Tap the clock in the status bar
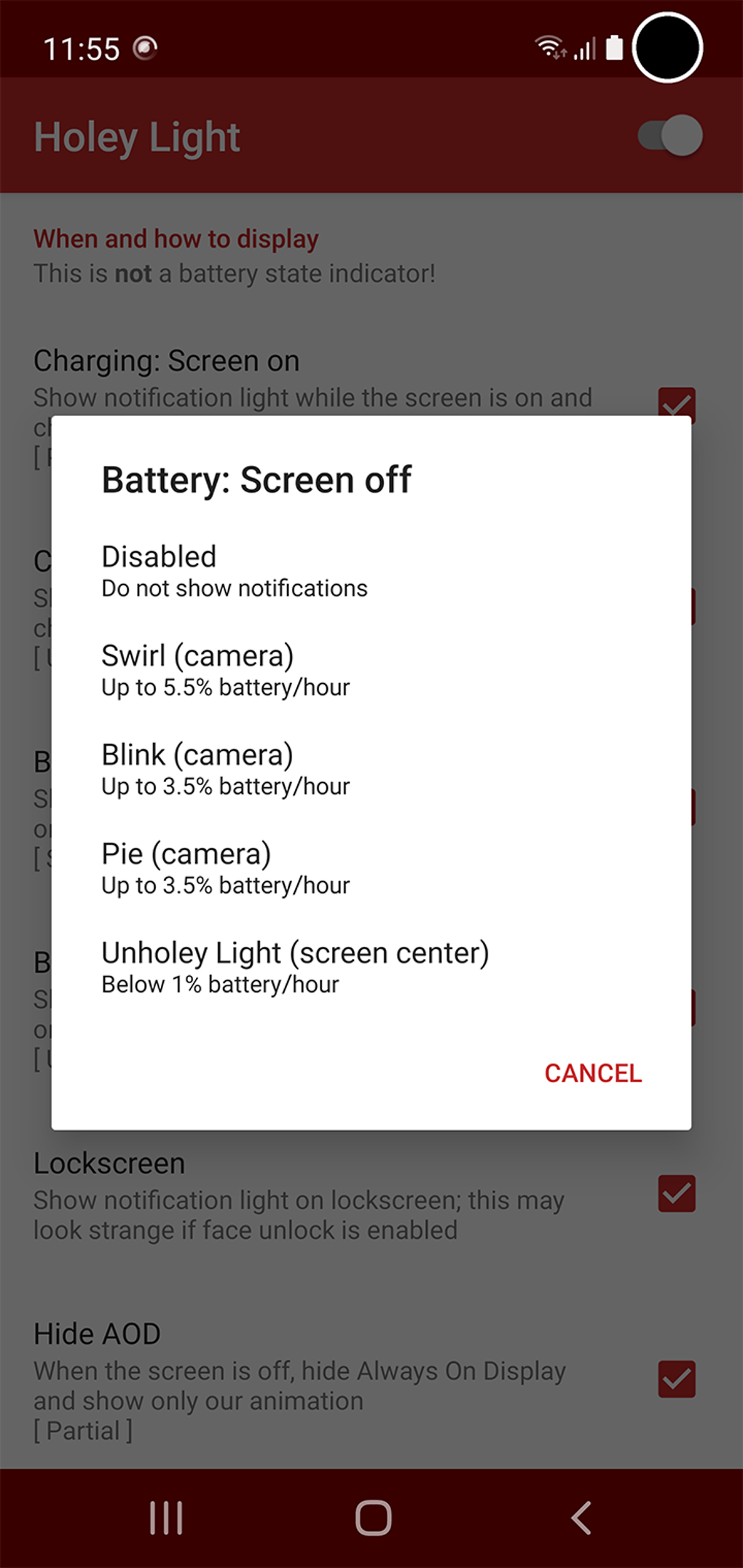This screenshot has width=743, height=1568. 80,48
